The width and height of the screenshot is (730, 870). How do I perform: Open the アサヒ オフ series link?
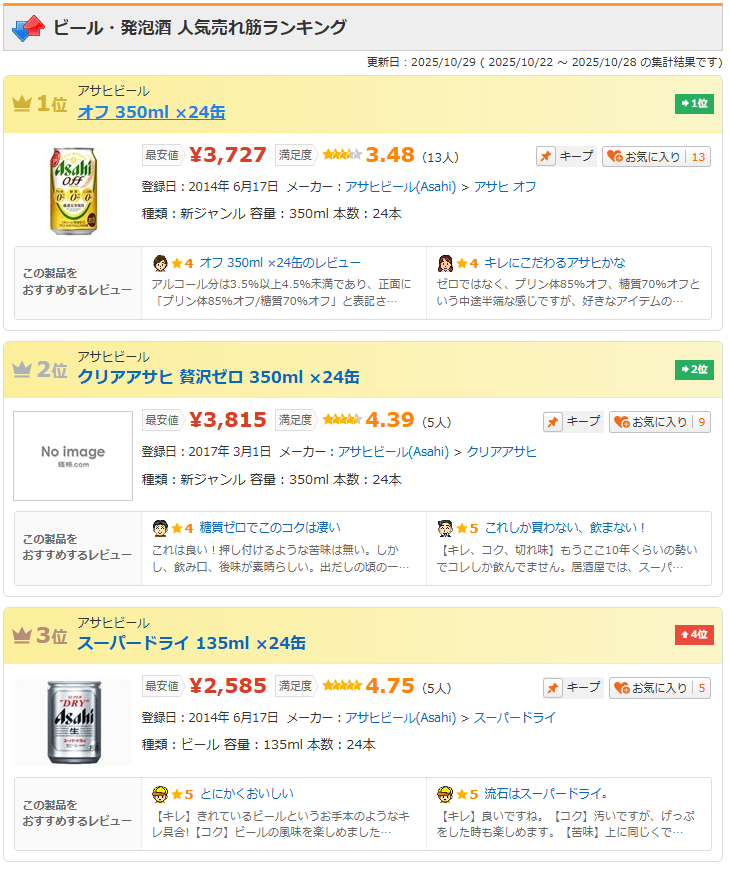505,187
